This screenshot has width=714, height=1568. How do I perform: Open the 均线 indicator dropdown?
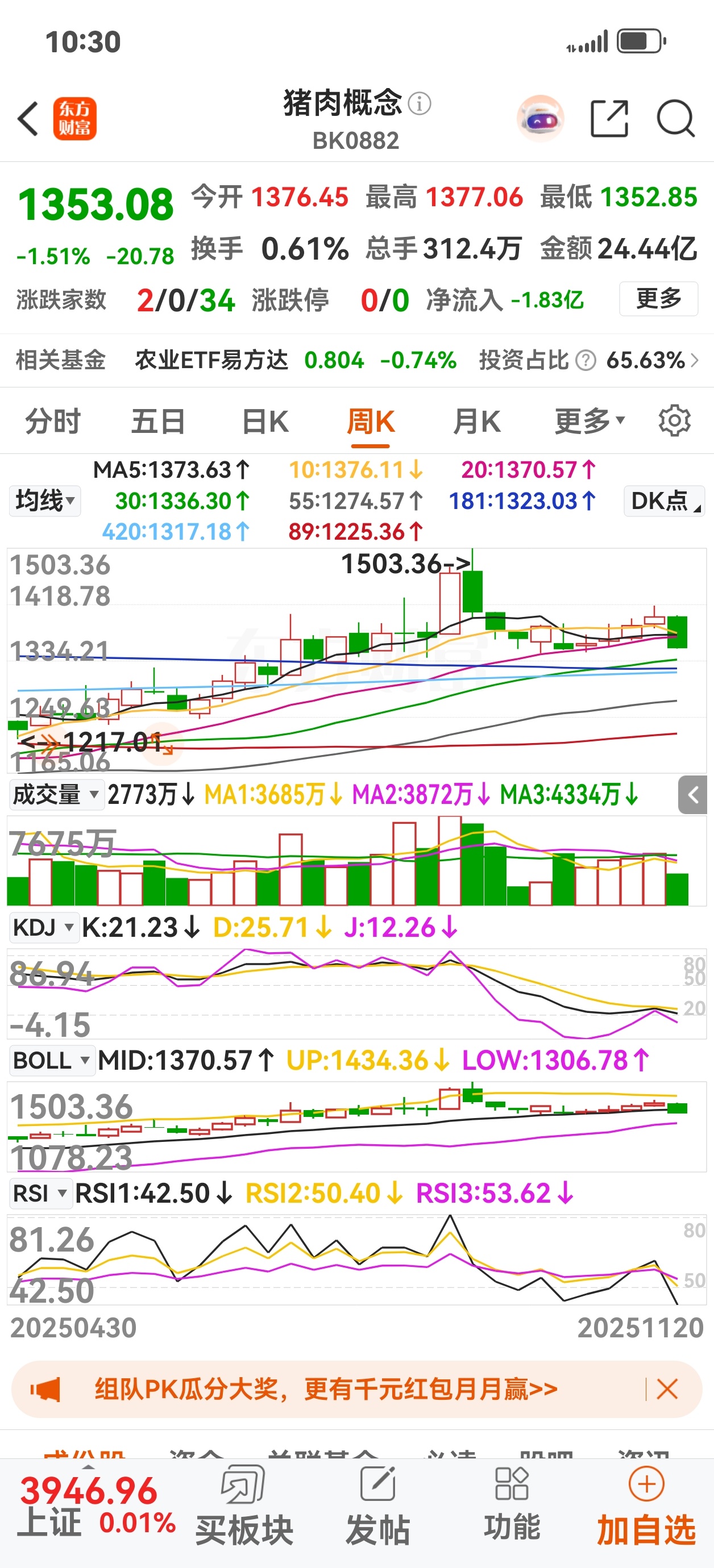(45, 501)
